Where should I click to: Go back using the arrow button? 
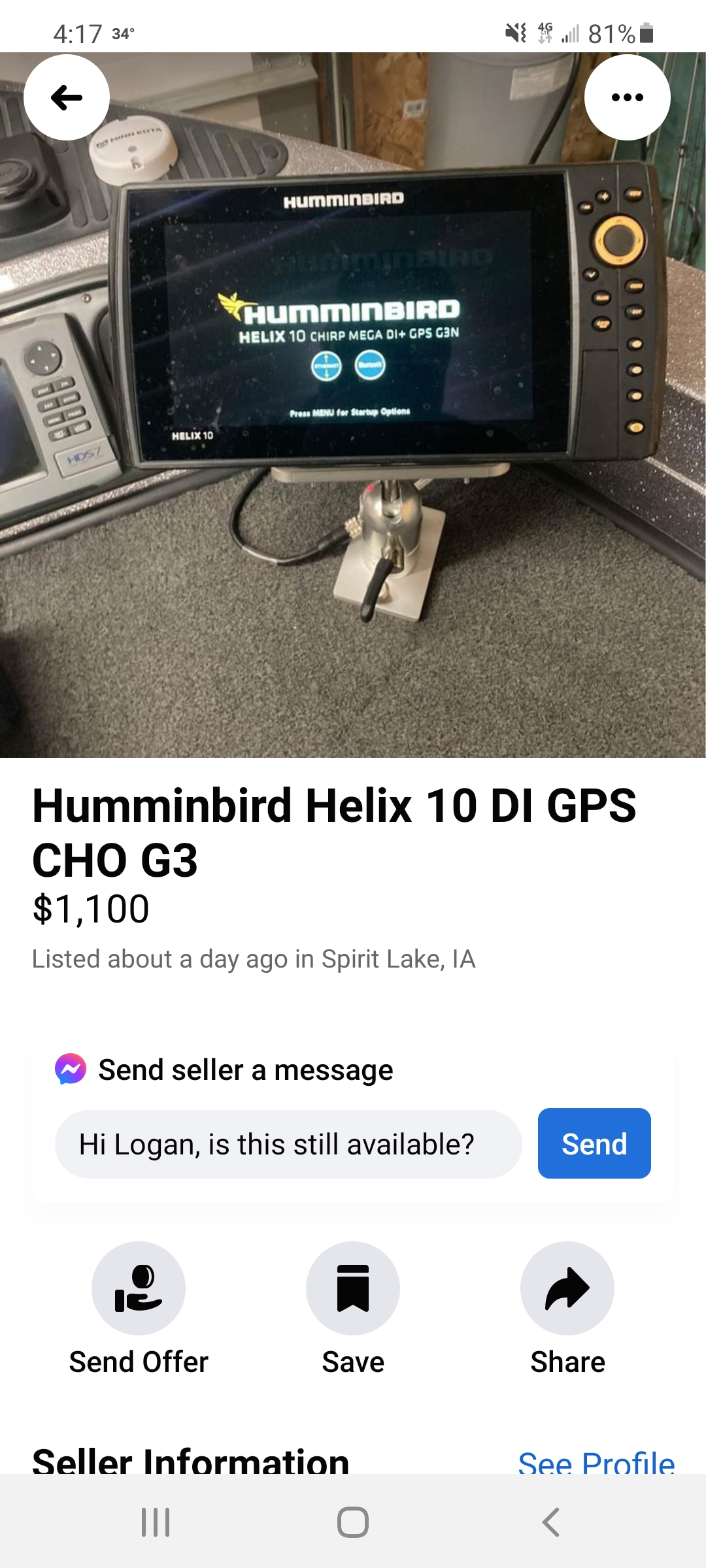tap(67, 97)
